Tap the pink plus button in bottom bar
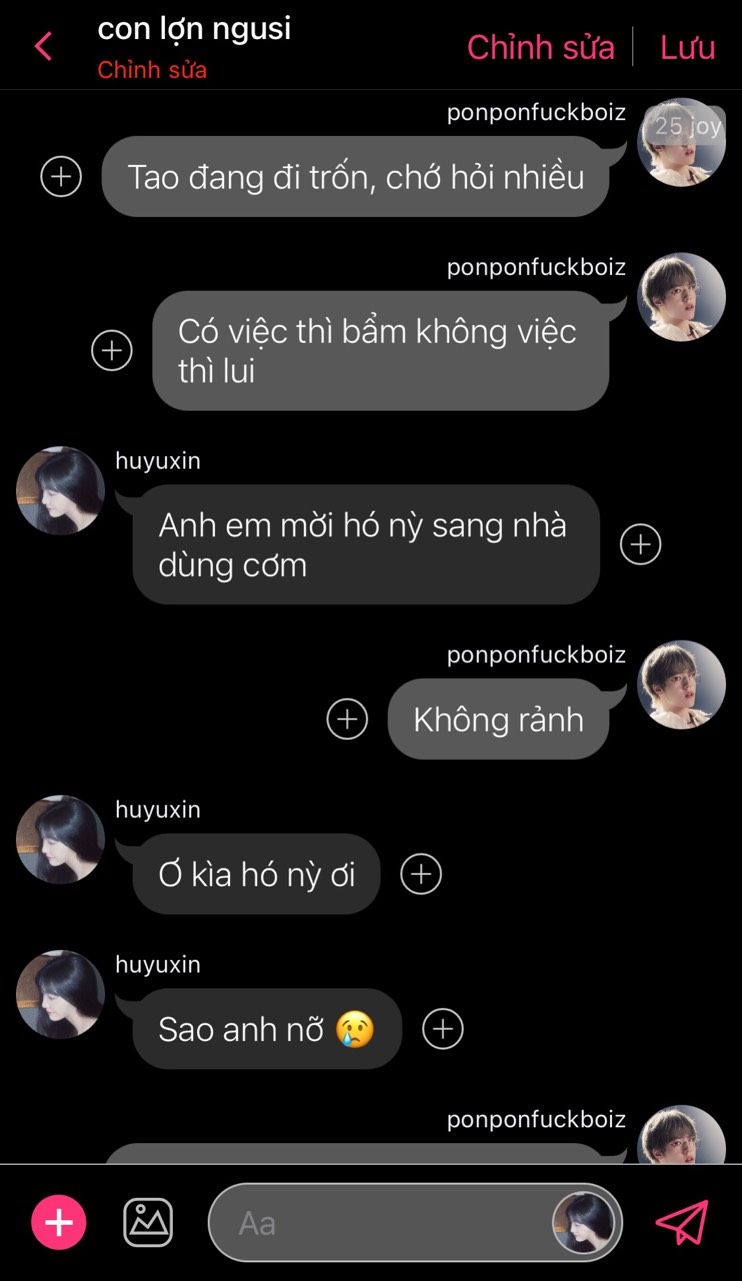 point(59,1222)
